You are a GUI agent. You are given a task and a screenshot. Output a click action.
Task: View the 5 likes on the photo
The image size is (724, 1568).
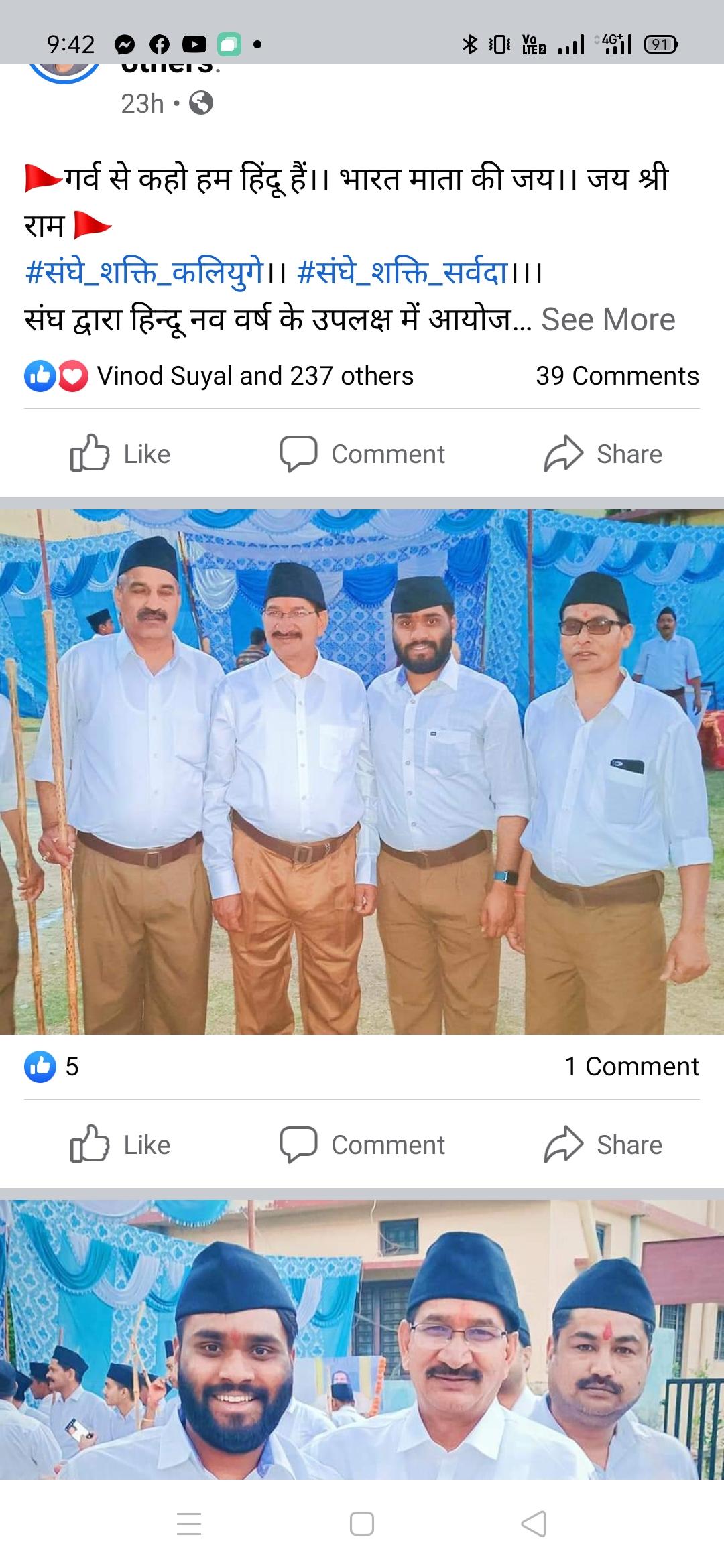point(52,1066)
